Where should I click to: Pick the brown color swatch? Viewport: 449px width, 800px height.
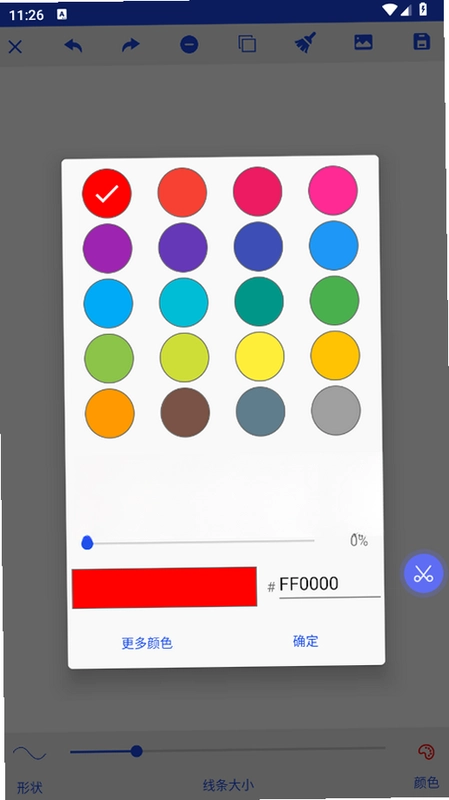185,412
